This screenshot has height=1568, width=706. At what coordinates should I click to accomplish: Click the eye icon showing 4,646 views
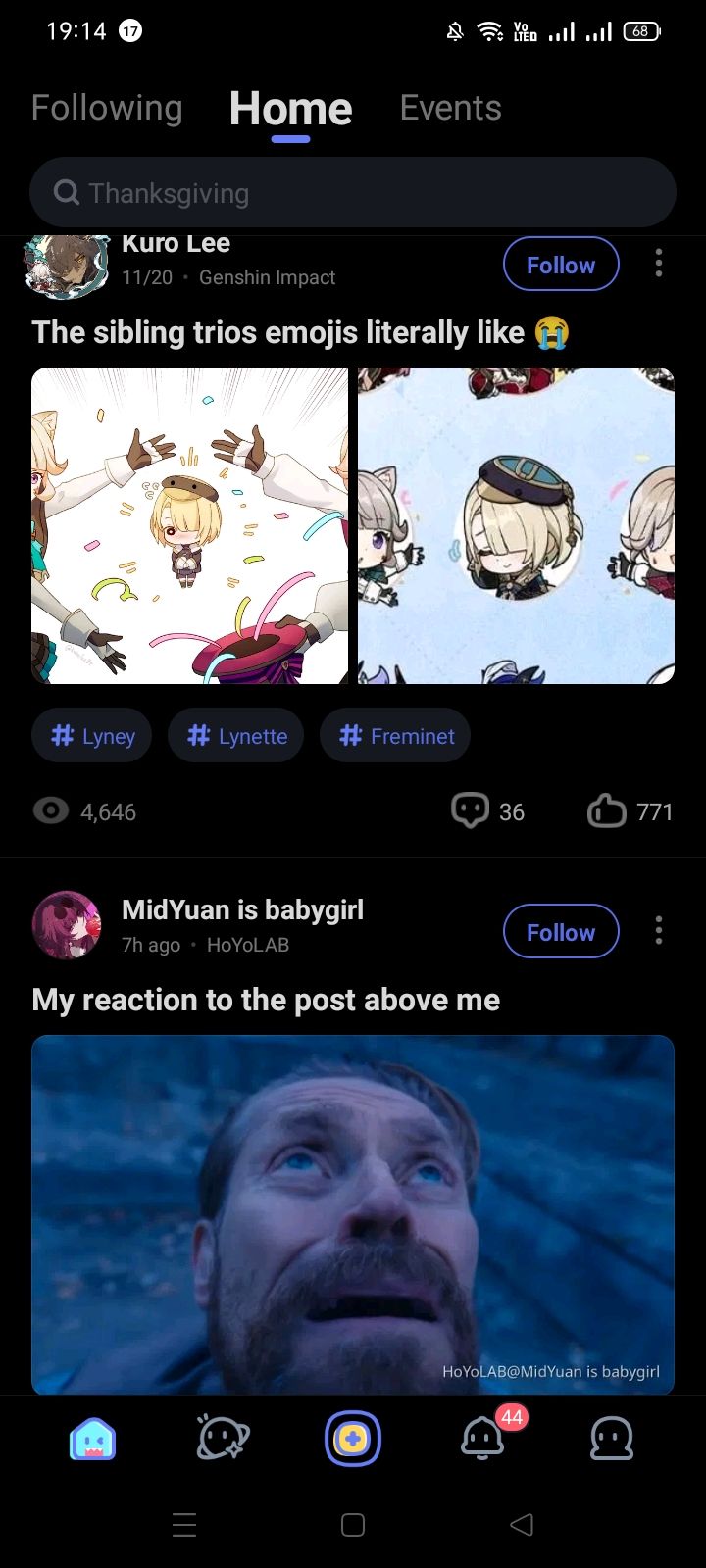pos(51,810)
